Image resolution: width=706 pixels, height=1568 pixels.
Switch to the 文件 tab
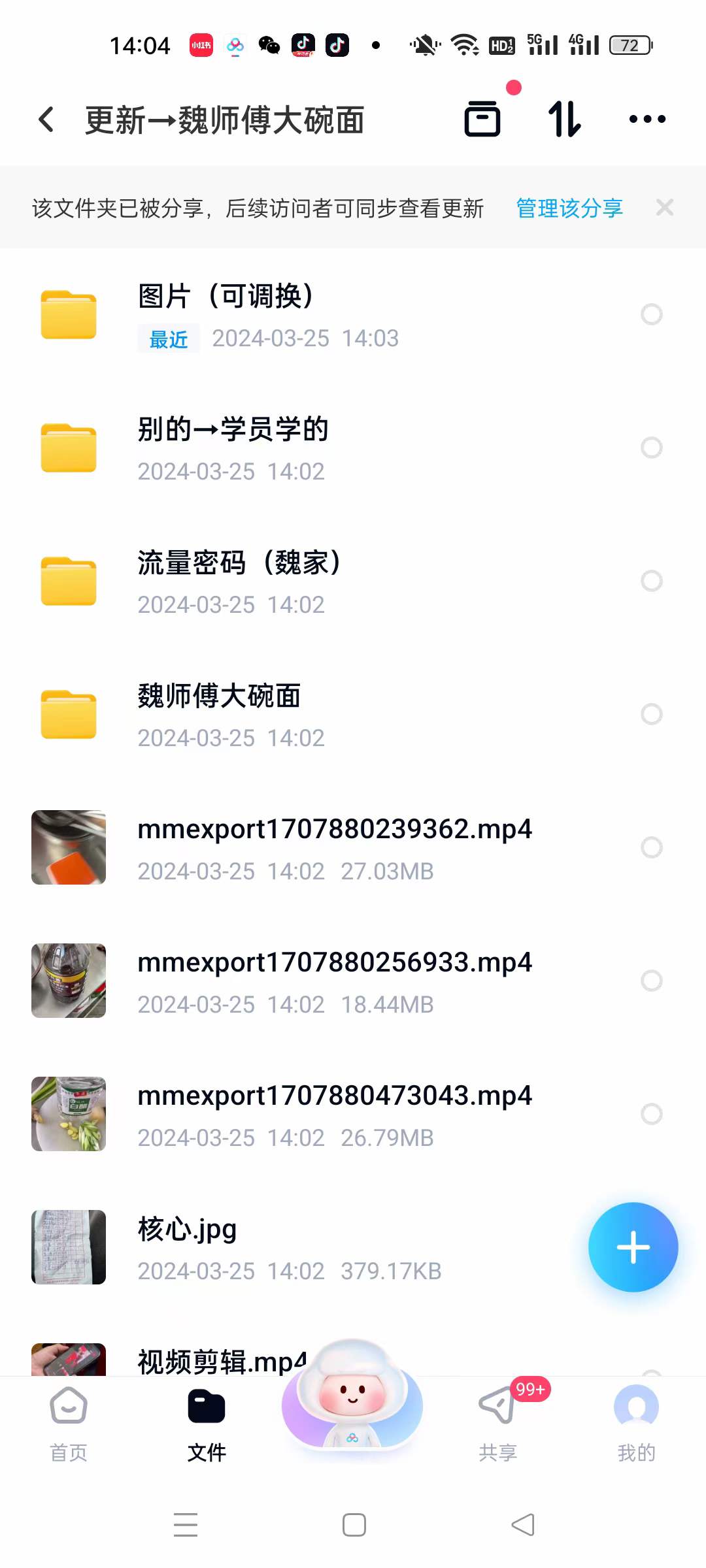(207, 1409)
